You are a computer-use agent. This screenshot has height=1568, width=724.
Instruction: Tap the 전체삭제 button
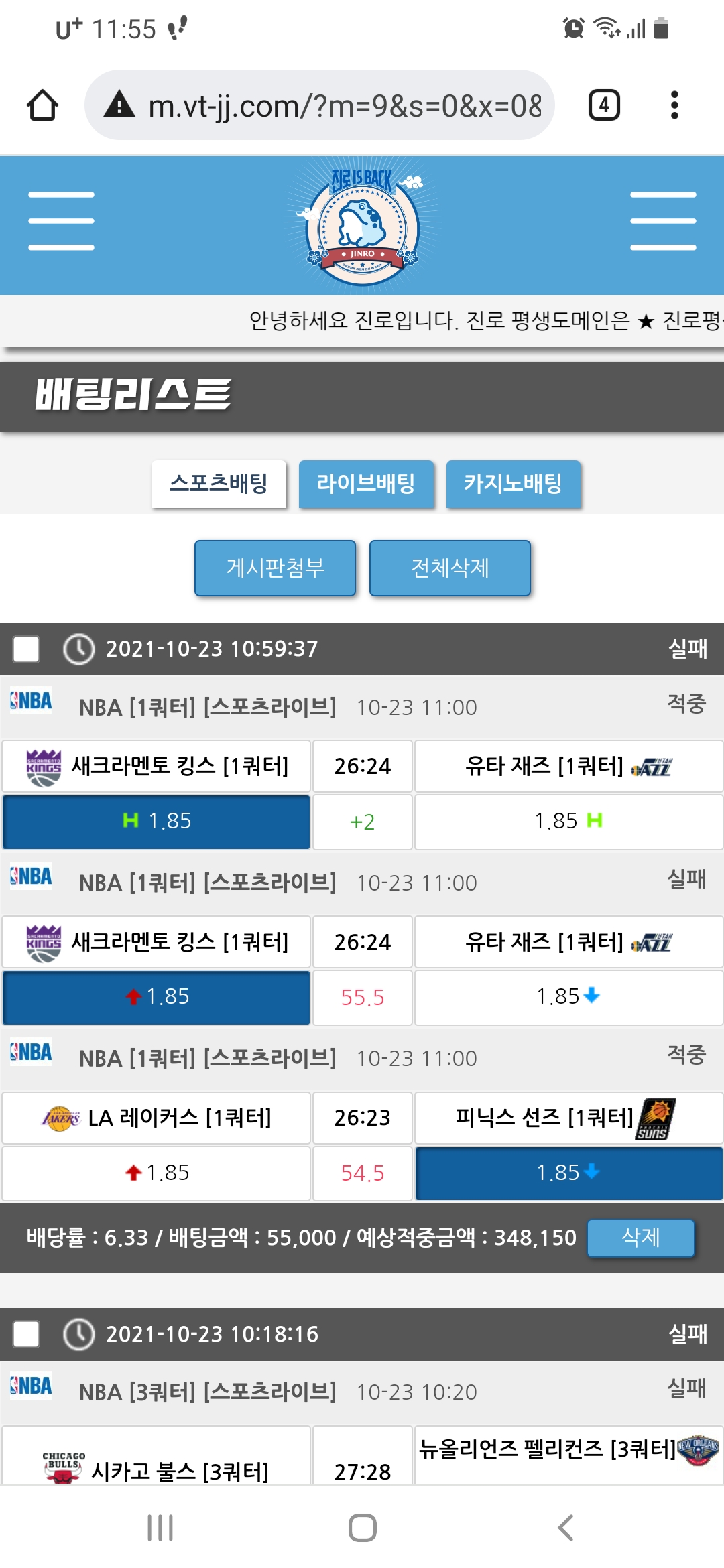click(x=450, y=568)
